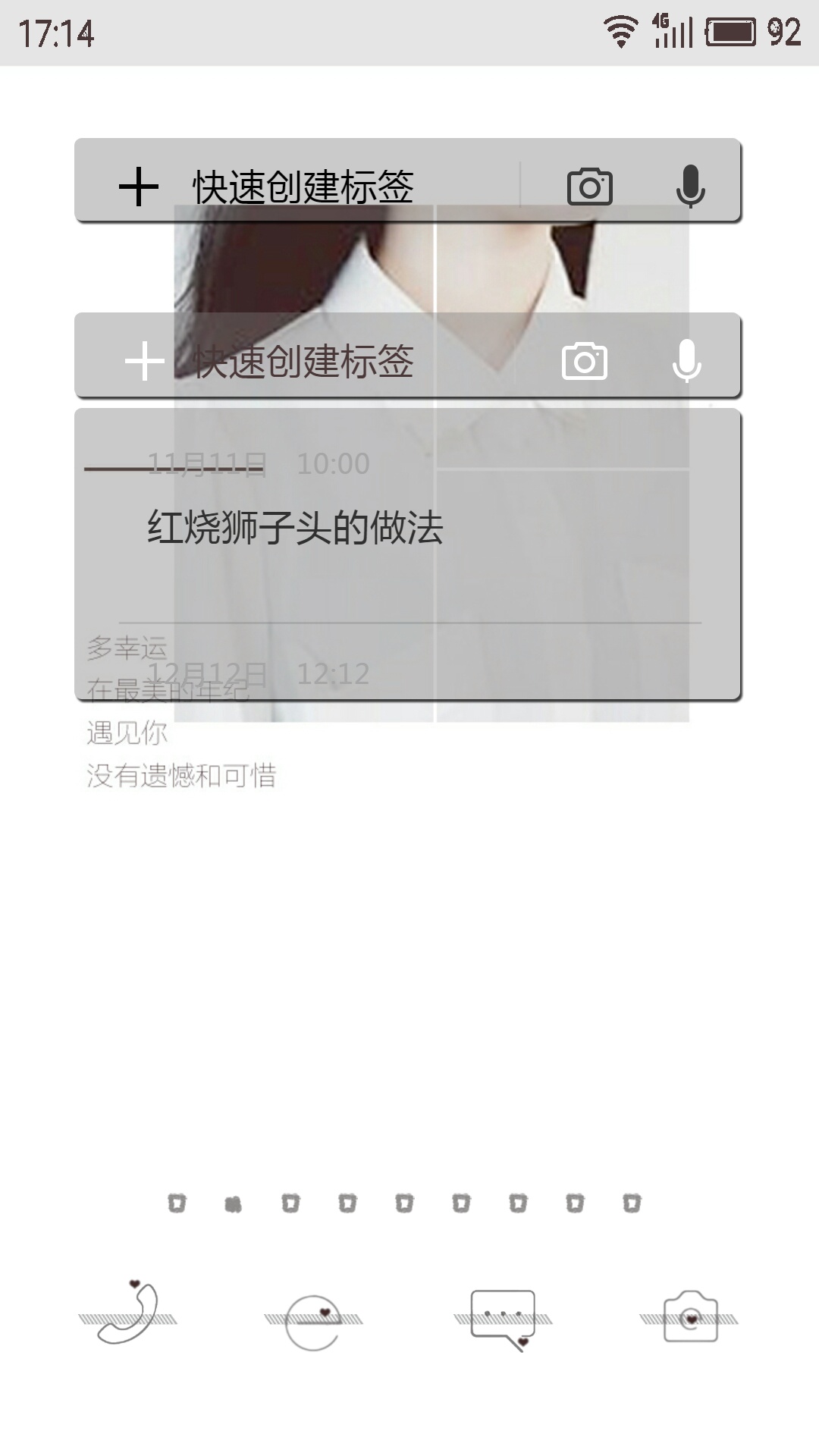Open the browser app in the dock
This screenshot has height=1456, width=819.
[313, 1321]
